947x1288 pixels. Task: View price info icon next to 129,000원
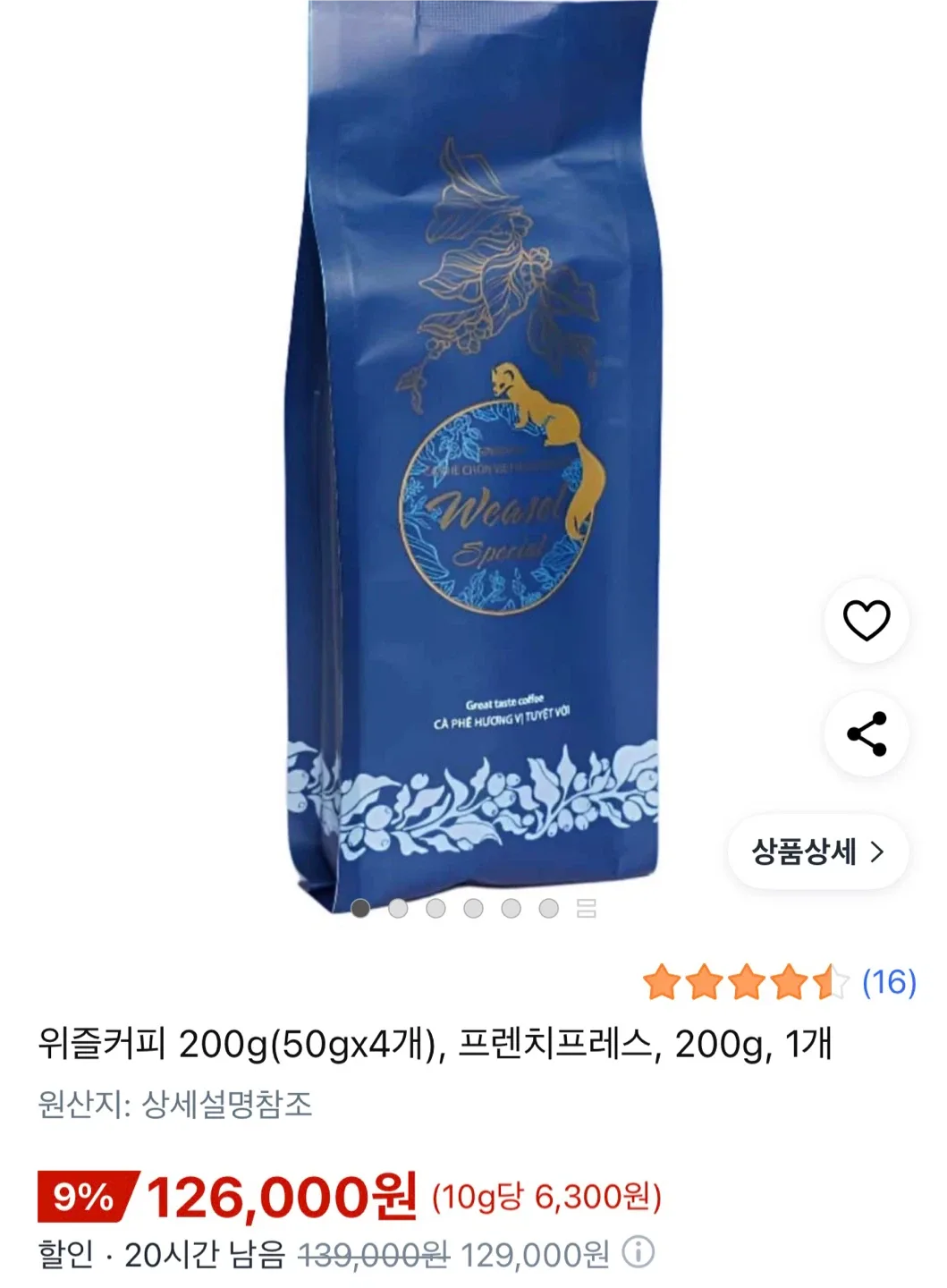pyautogui.click(x=638, y=1252)
